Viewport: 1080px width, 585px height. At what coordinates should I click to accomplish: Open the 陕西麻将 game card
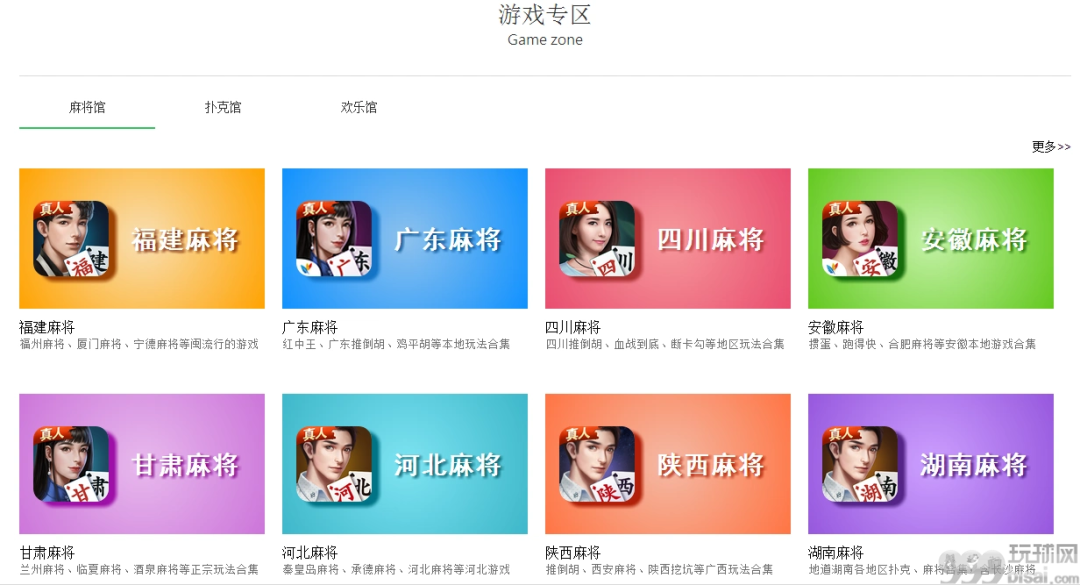[668, 464]
